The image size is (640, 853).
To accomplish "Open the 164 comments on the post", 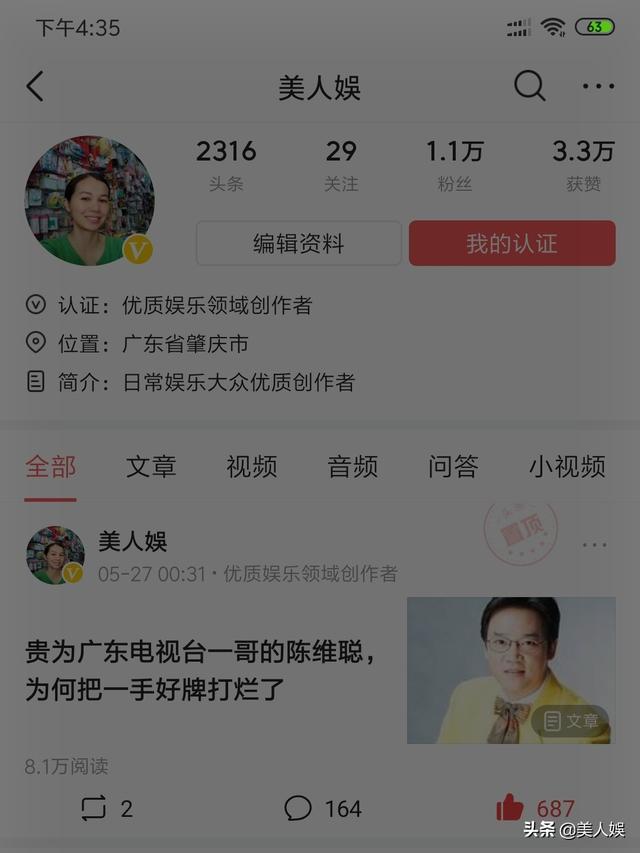I will [x=322, y=808].
